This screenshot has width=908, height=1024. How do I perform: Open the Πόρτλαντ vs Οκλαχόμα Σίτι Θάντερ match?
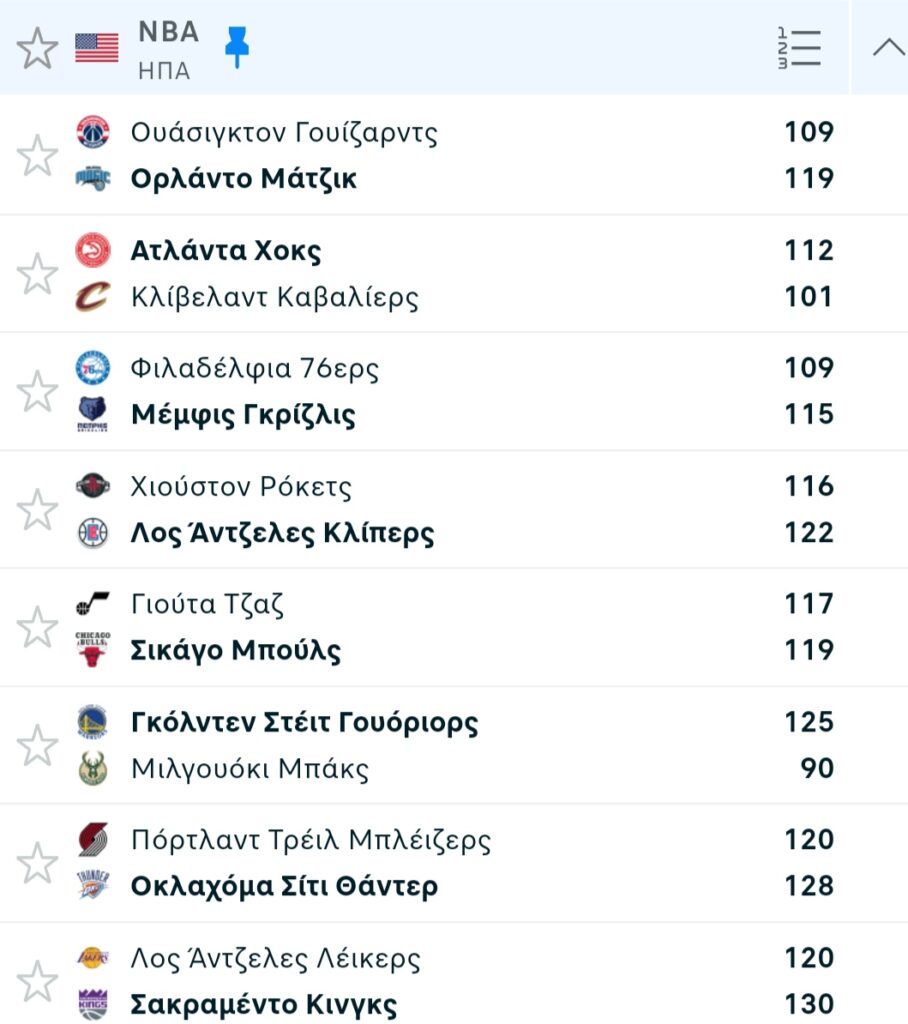coord(450,863)
